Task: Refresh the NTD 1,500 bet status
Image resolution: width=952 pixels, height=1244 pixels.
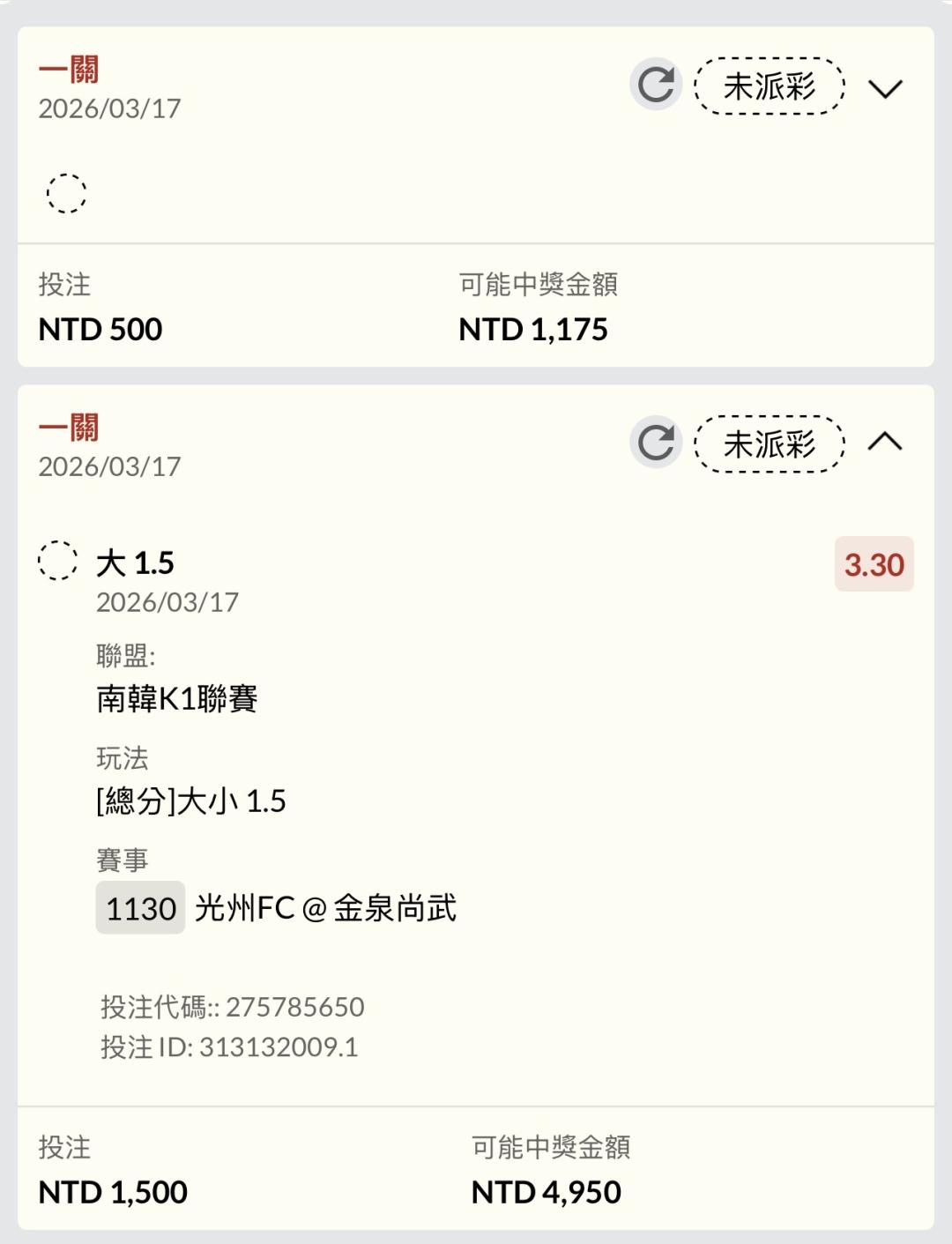Action: (x=656, y=442)
